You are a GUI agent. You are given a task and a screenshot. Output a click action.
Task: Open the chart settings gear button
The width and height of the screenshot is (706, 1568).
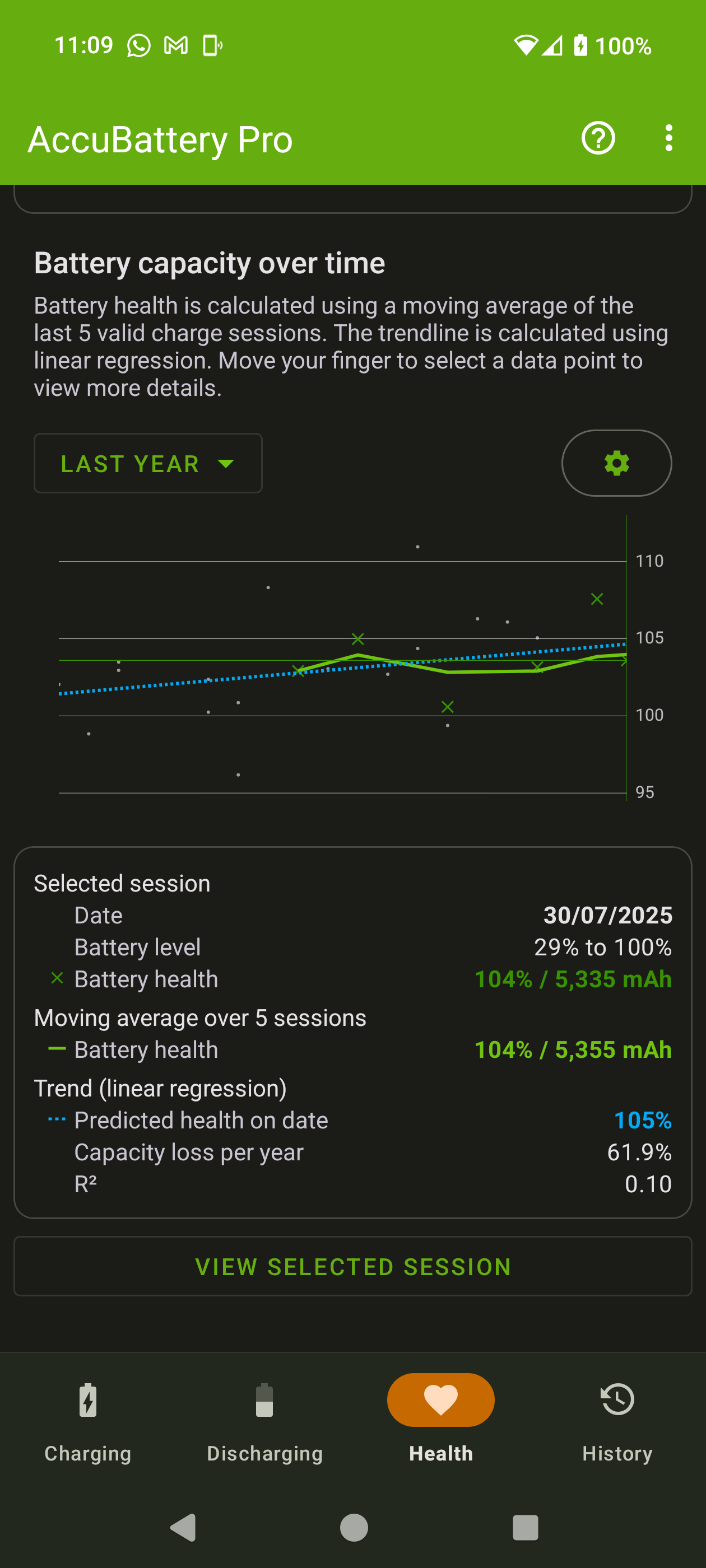pos(616,463)
